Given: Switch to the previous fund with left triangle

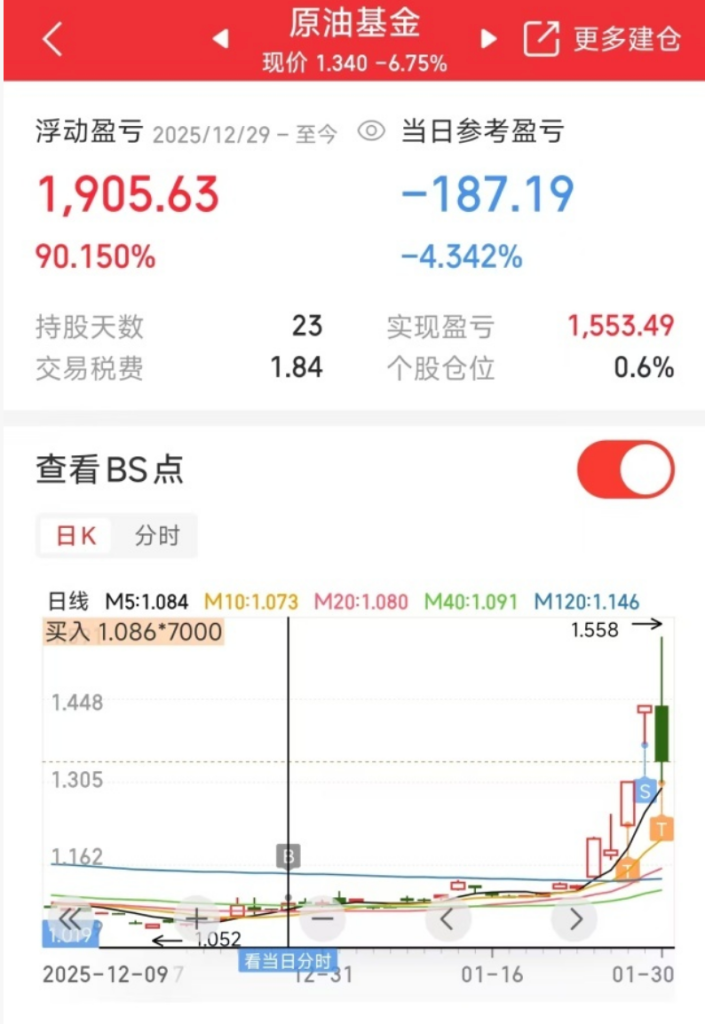Looking at the screenshot, I should (220, 39).
